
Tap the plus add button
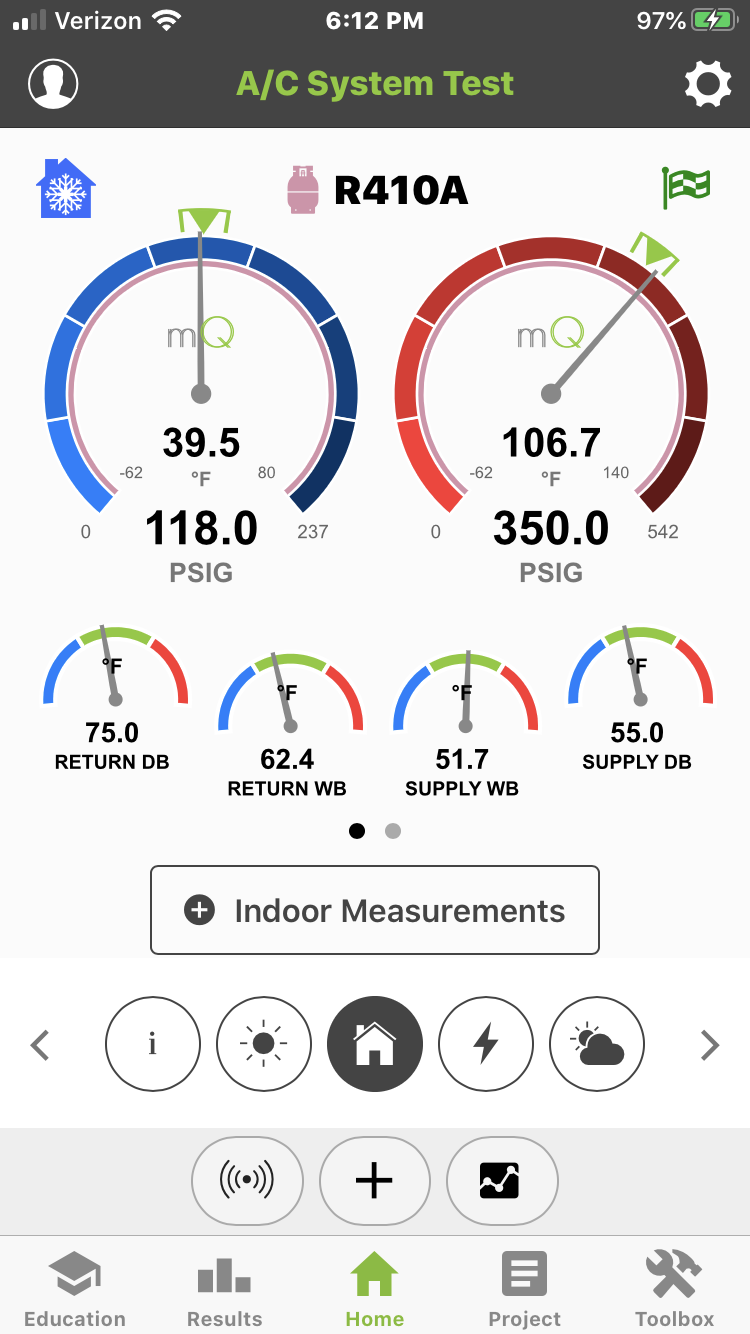[375, 1181]
